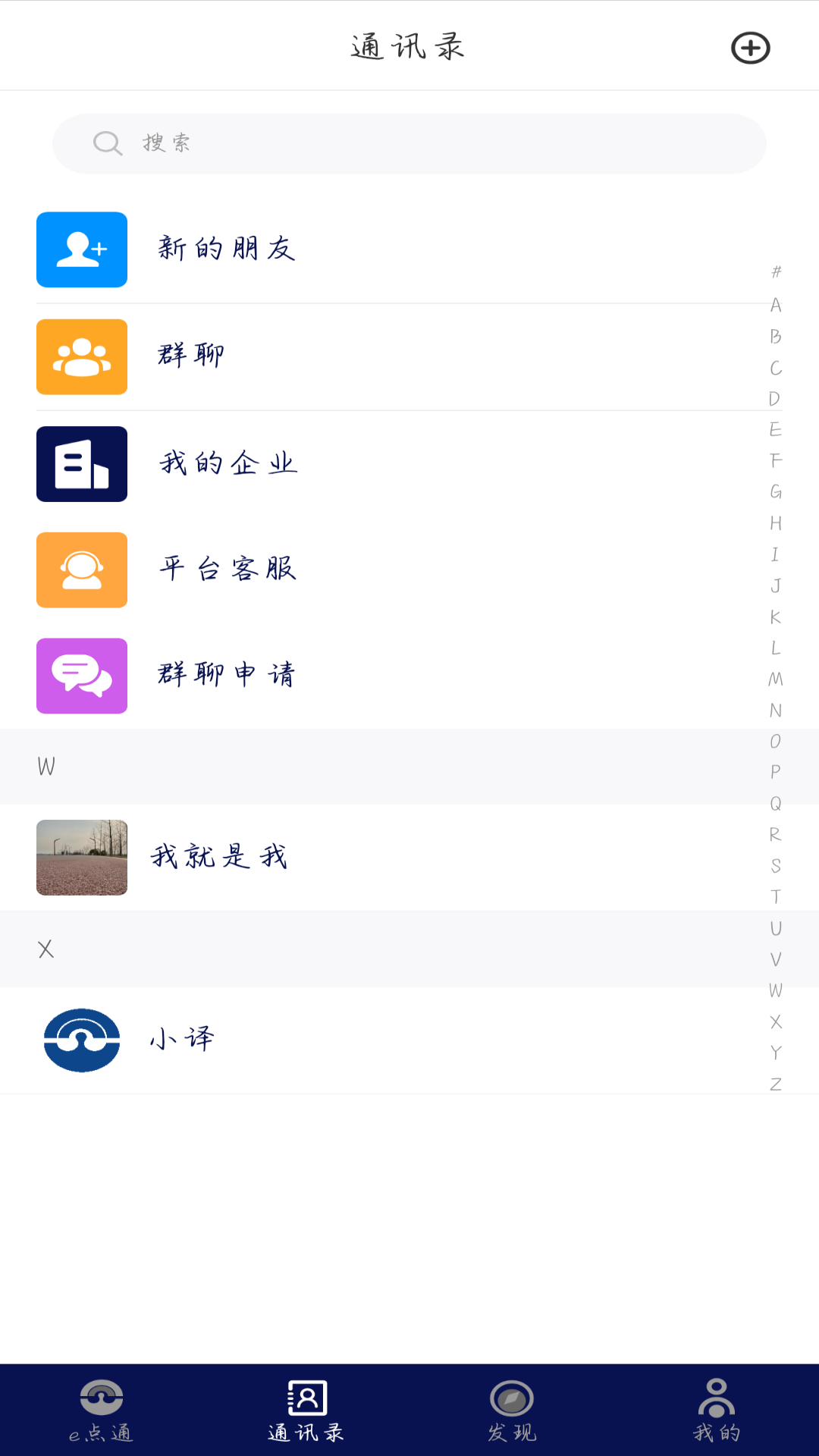Tap the landscape avatar of 我就是我

(81, 858)
